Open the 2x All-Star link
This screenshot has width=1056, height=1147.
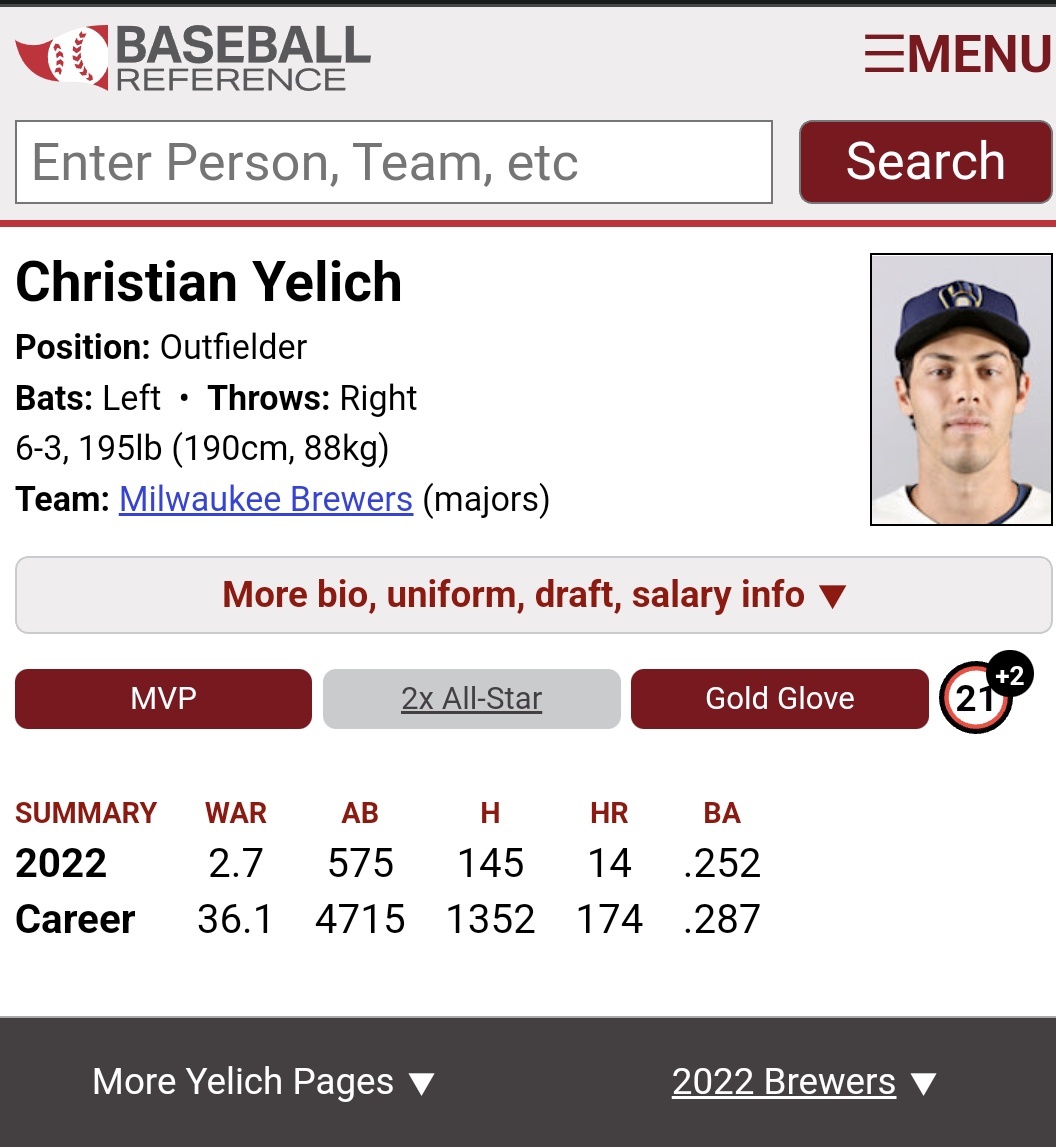click(471, 698)
